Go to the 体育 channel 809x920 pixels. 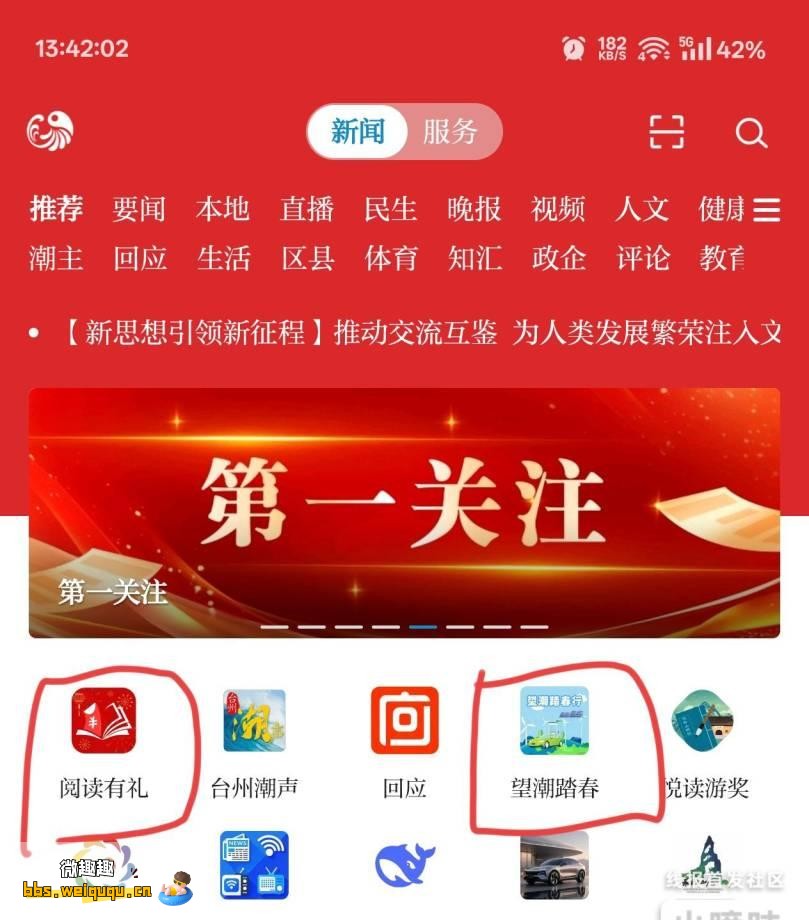(x=391, y=258)
